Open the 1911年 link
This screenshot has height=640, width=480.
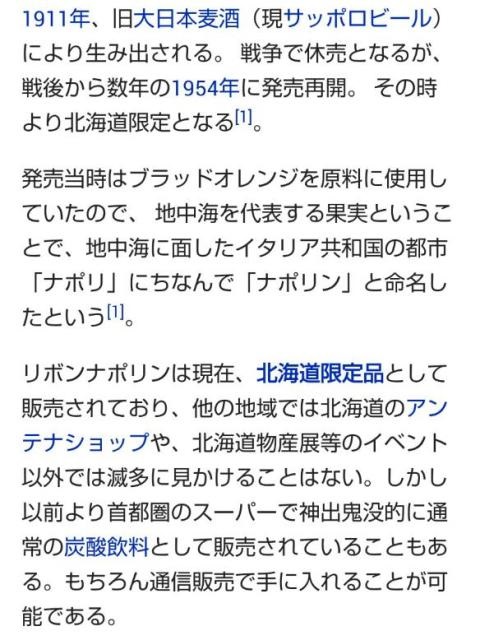56,19
